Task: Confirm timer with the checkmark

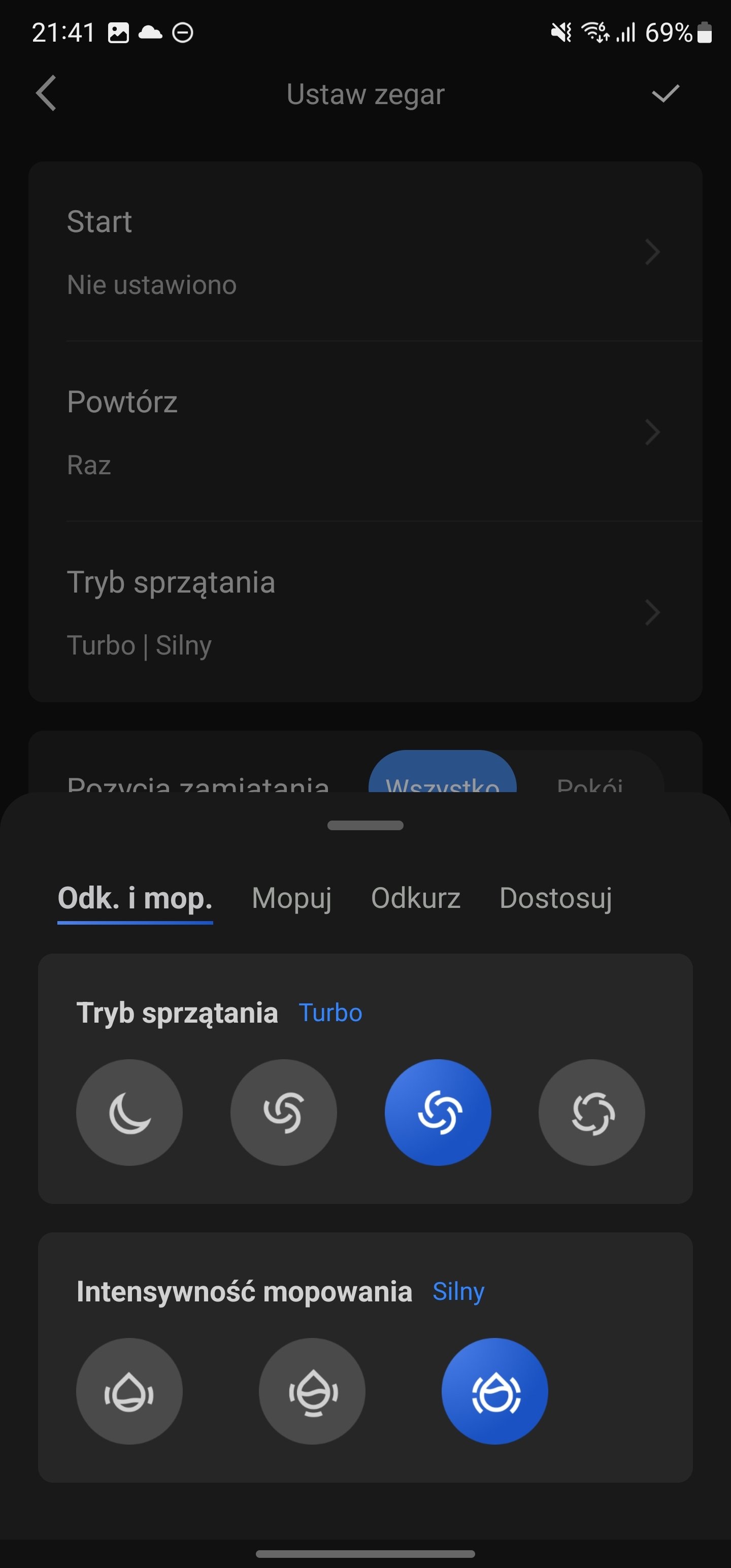Action: (664, 94)
